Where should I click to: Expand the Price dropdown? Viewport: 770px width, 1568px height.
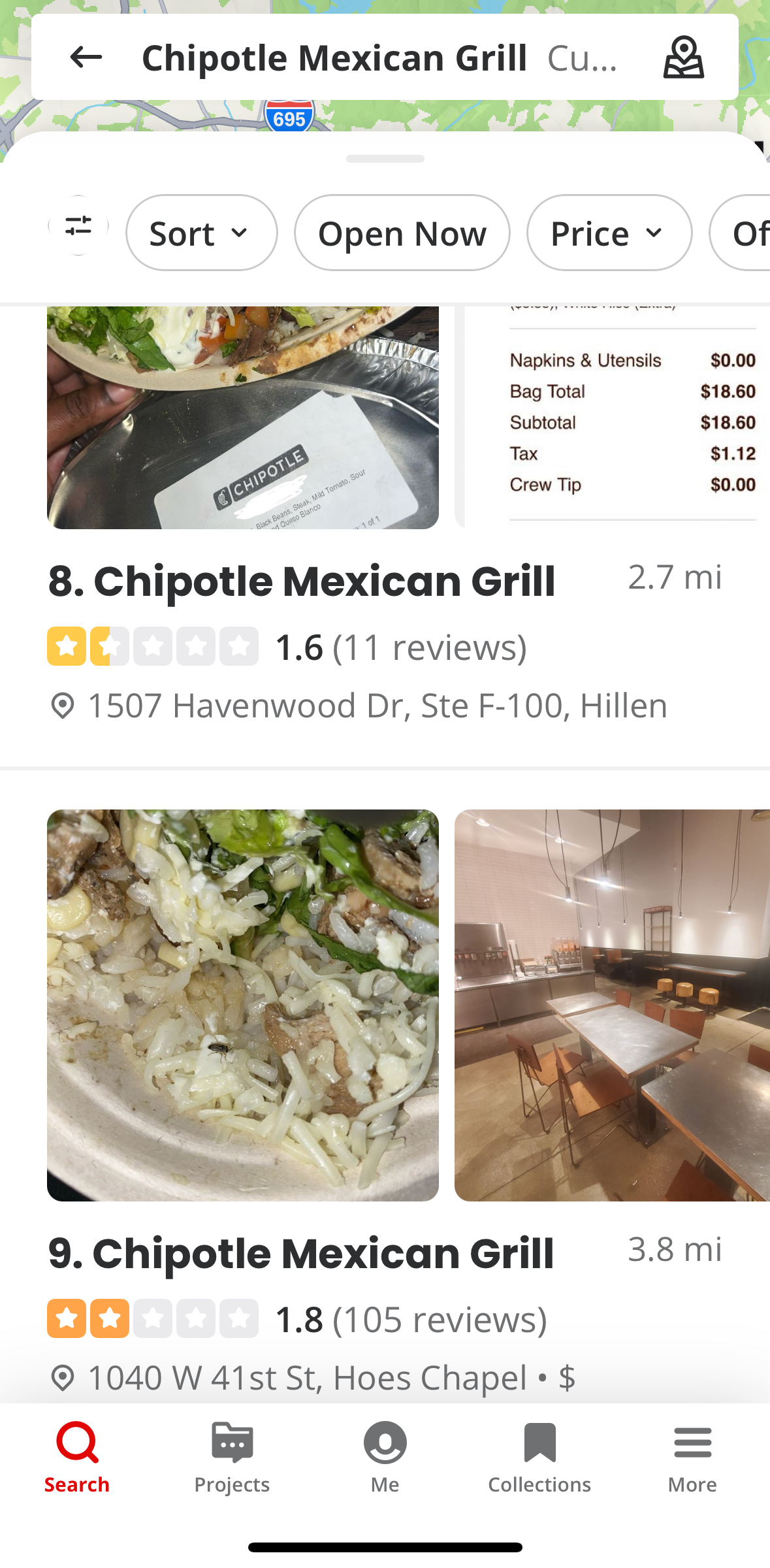[x=609, y=233]
